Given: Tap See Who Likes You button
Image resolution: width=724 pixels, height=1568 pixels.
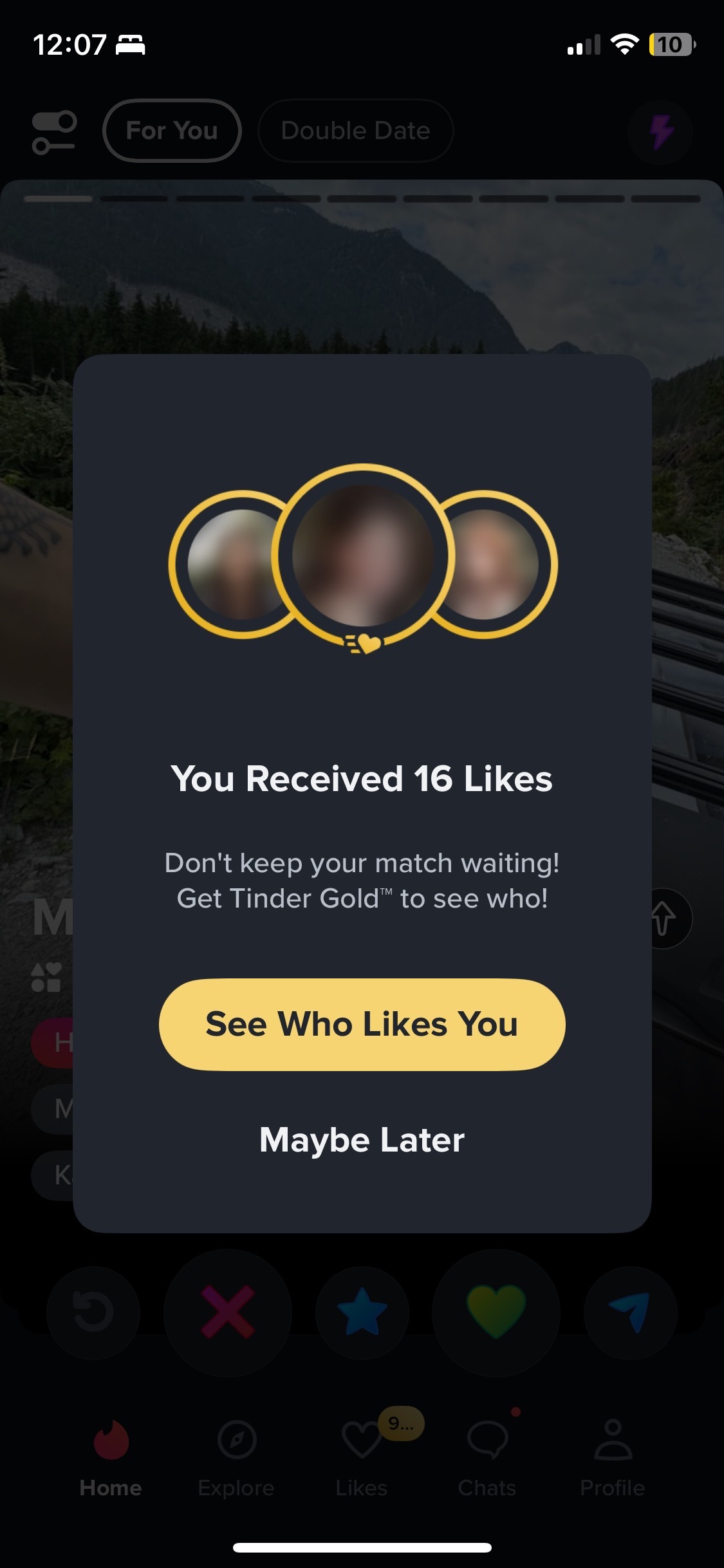Looking at the screenshot, I should pyautogui.click(x=362, y=1024).
